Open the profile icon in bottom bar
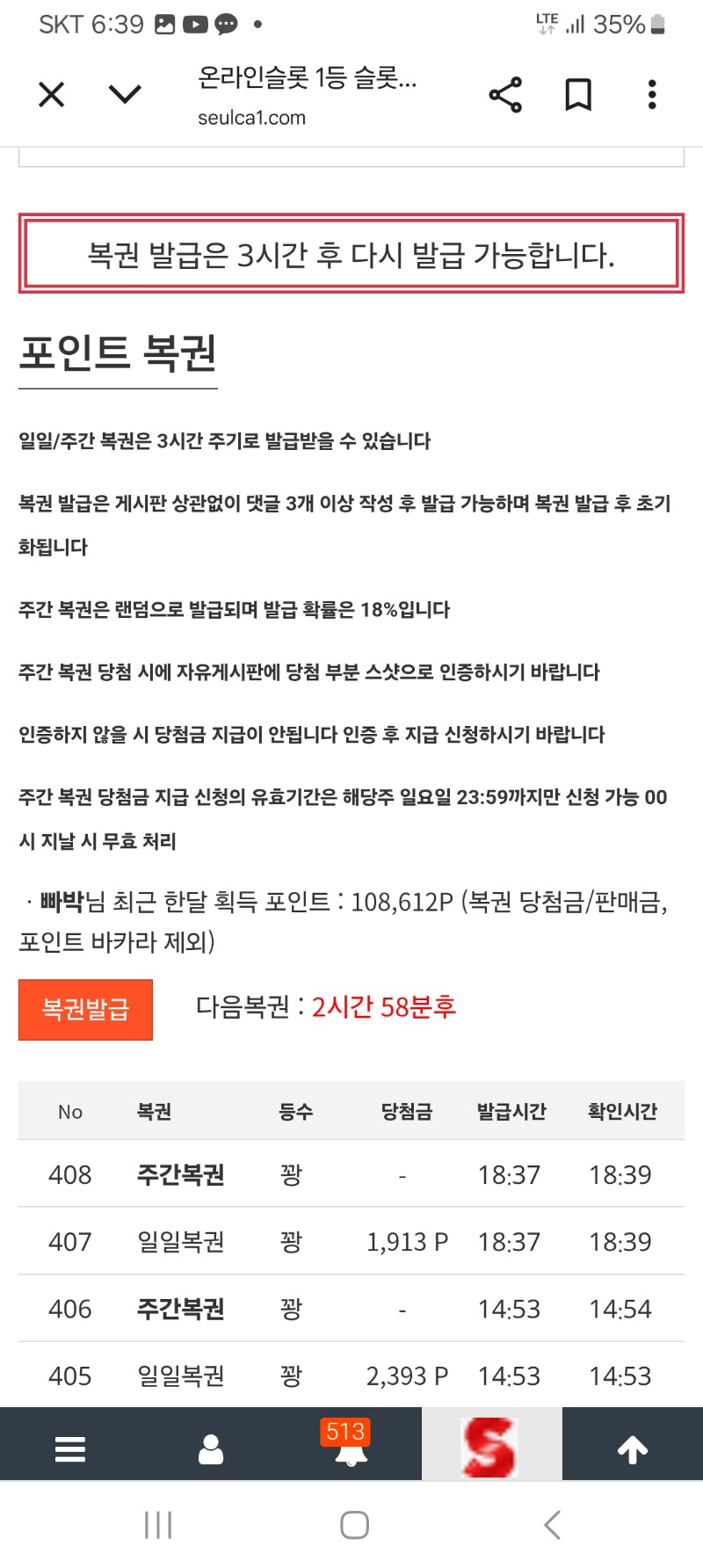Viewport: 703px width, 1568px height. tap(211, 1448)
